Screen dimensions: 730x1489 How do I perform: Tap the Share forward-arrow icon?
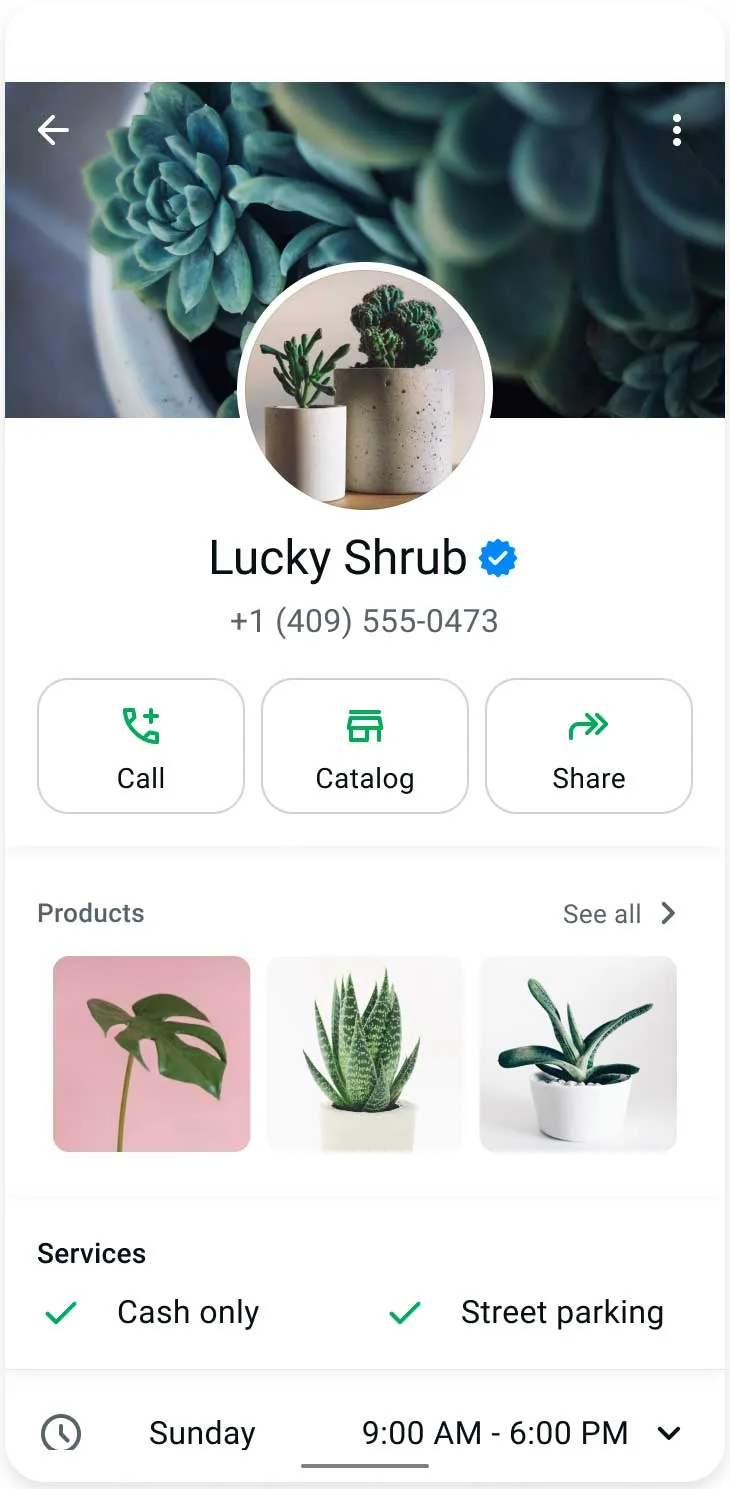point(588,726)
